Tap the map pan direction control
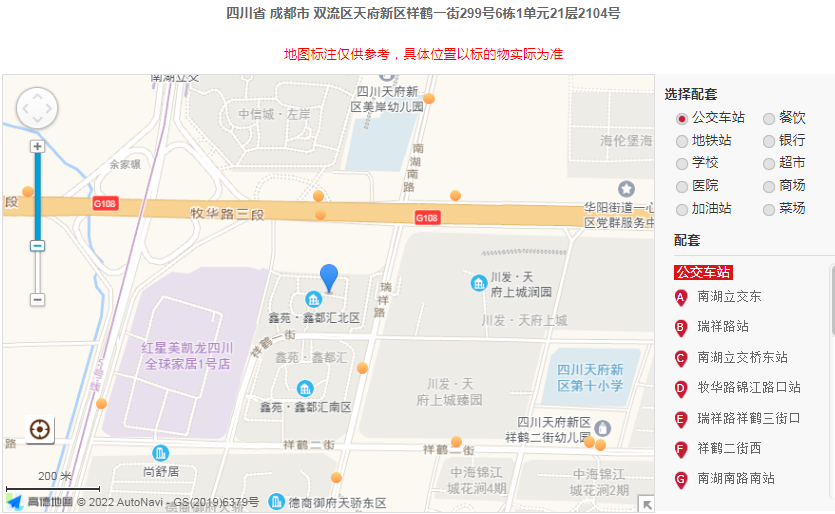The width and height of the screenshot is (835, 514). coord(37,108)
